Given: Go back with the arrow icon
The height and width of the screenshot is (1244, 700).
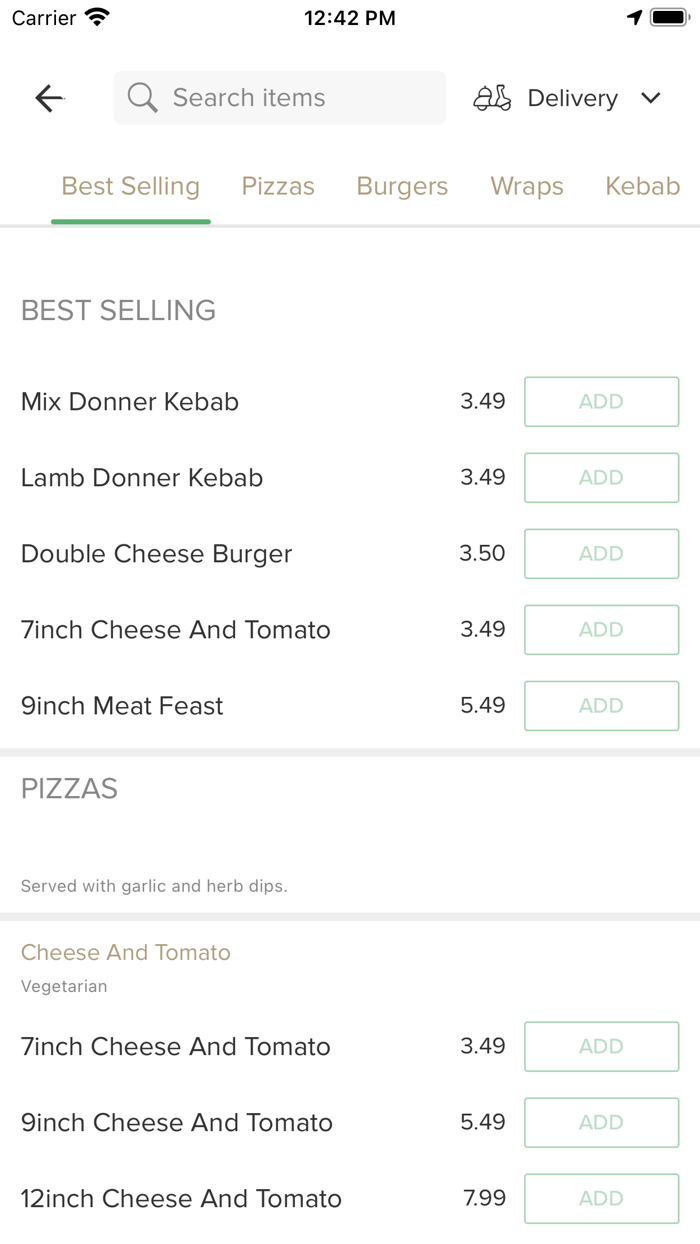Looking at the screenshot, I should click(x=49, y=98).
